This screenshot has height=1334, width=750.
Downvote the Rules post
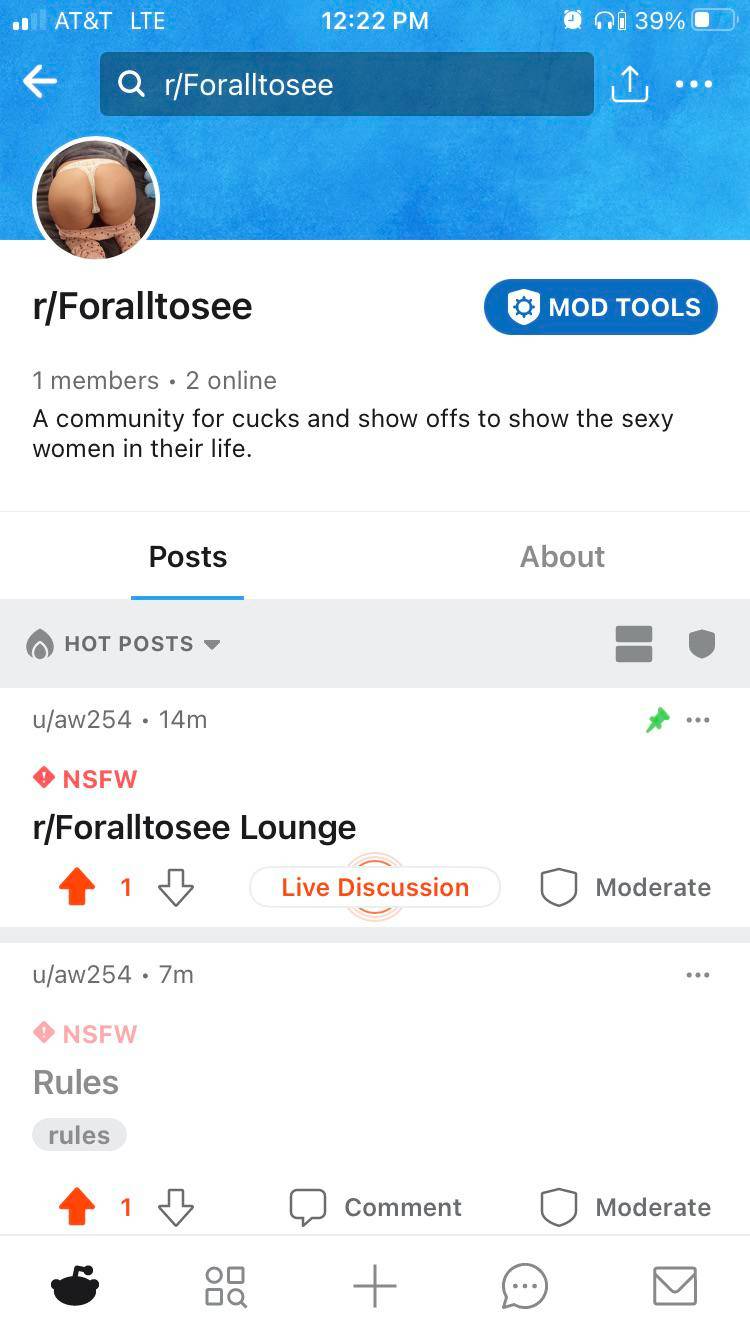click(x=175, y=1207)
